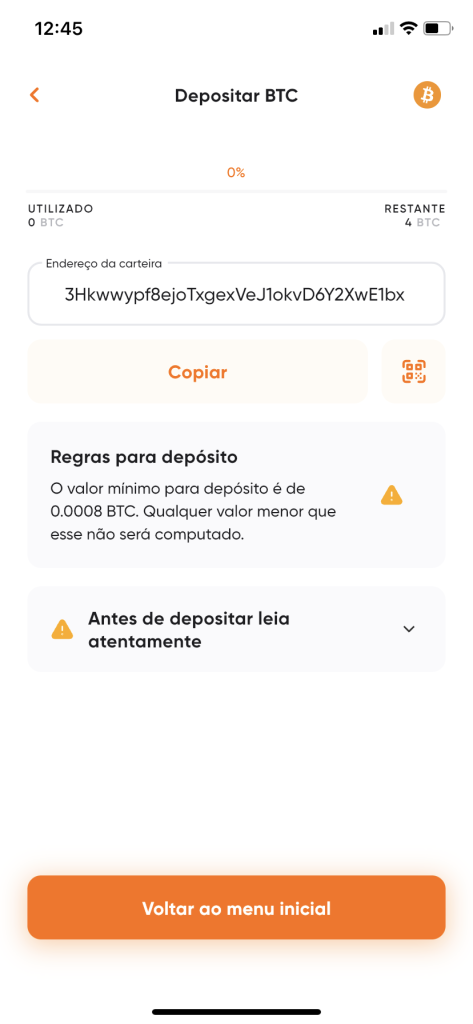This screenshot has height=1024, width=473.
Task: Tap Voltar ao menu inicial
Action: [236, 908]
